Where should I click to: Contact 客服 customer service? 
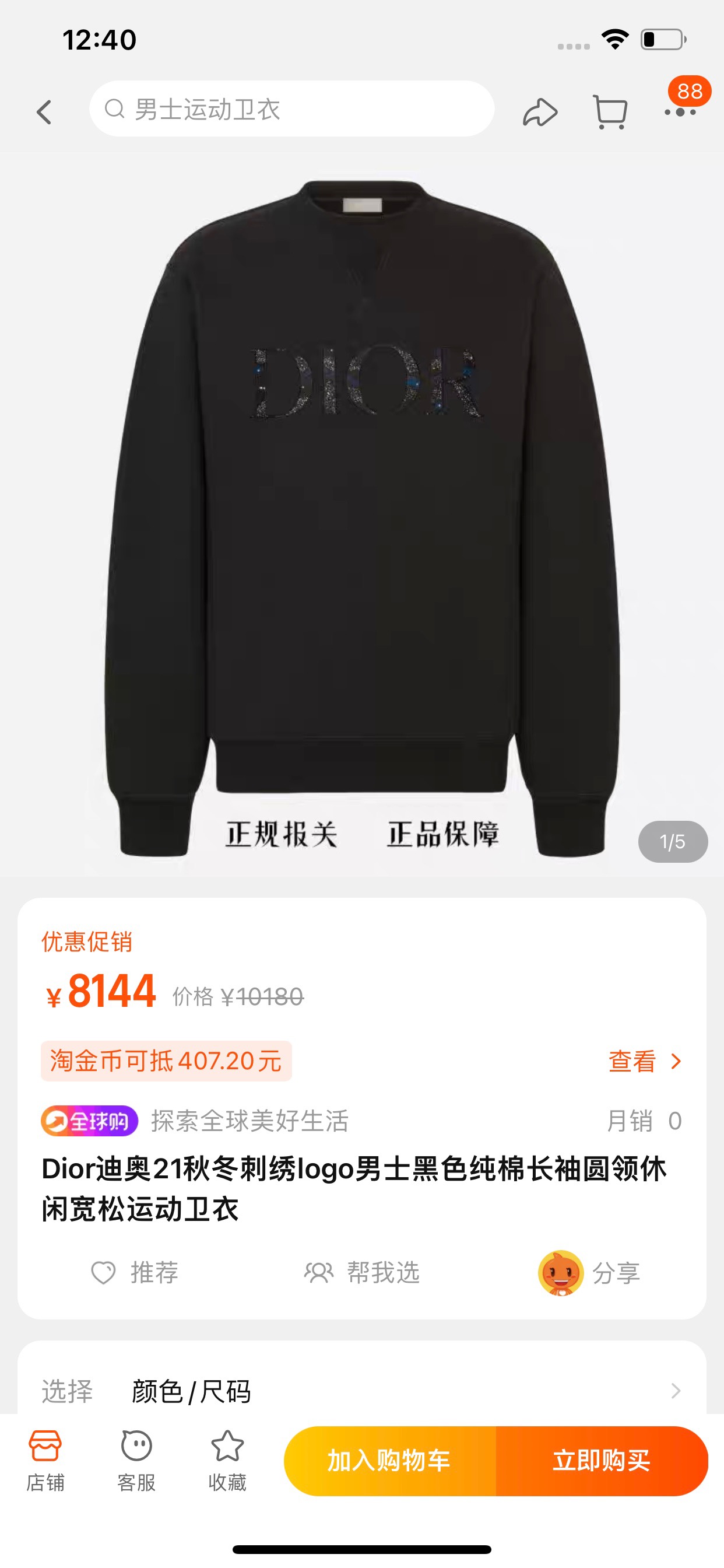(x=136, y=1460)
